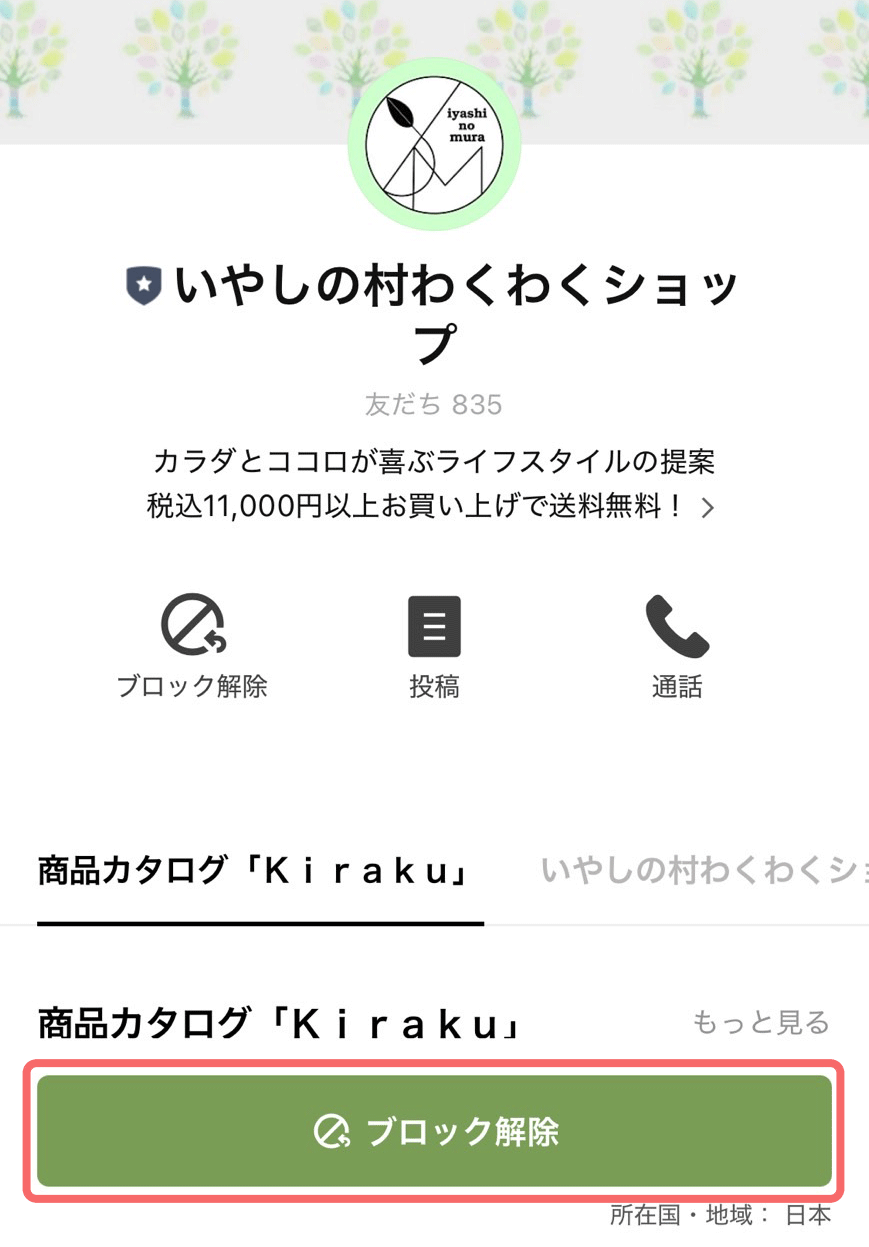
Task: Tap the green ブロック解除 button
Action: pyautogui.click(x=434, y=1131)
